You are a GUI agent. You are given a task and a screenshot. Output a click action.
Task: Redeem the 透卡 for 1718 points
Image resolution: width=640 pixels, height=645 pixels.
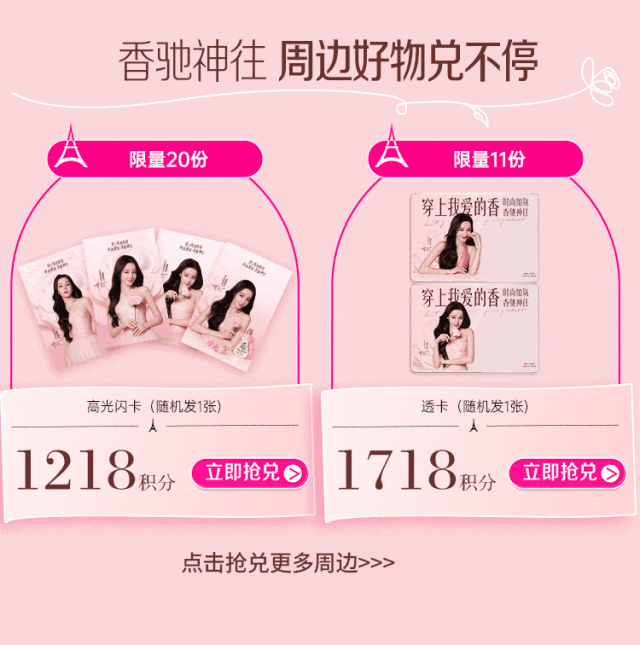567,473
